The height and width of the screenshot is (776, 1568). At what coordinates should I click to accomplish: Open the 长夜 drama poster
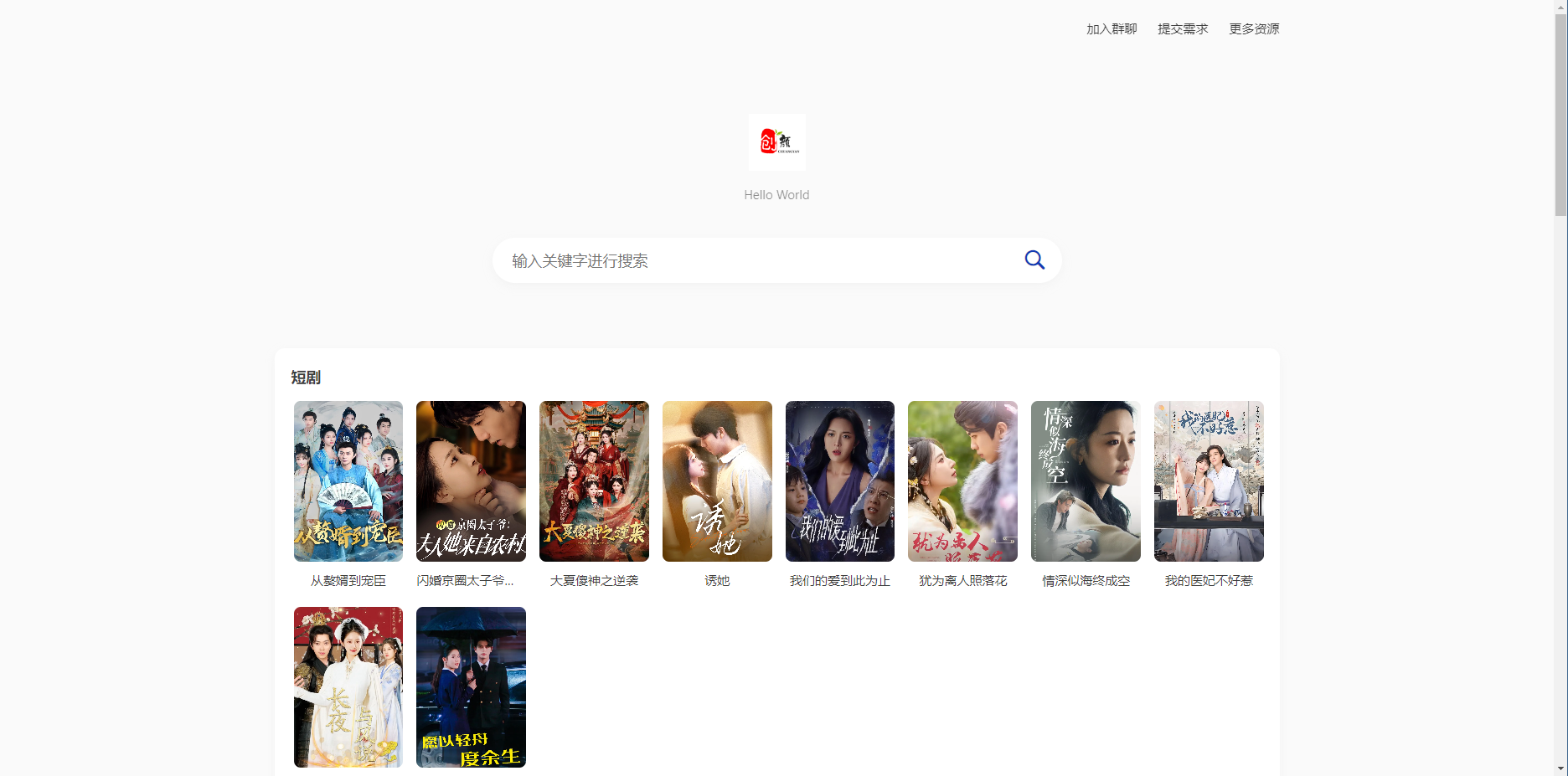348,687
